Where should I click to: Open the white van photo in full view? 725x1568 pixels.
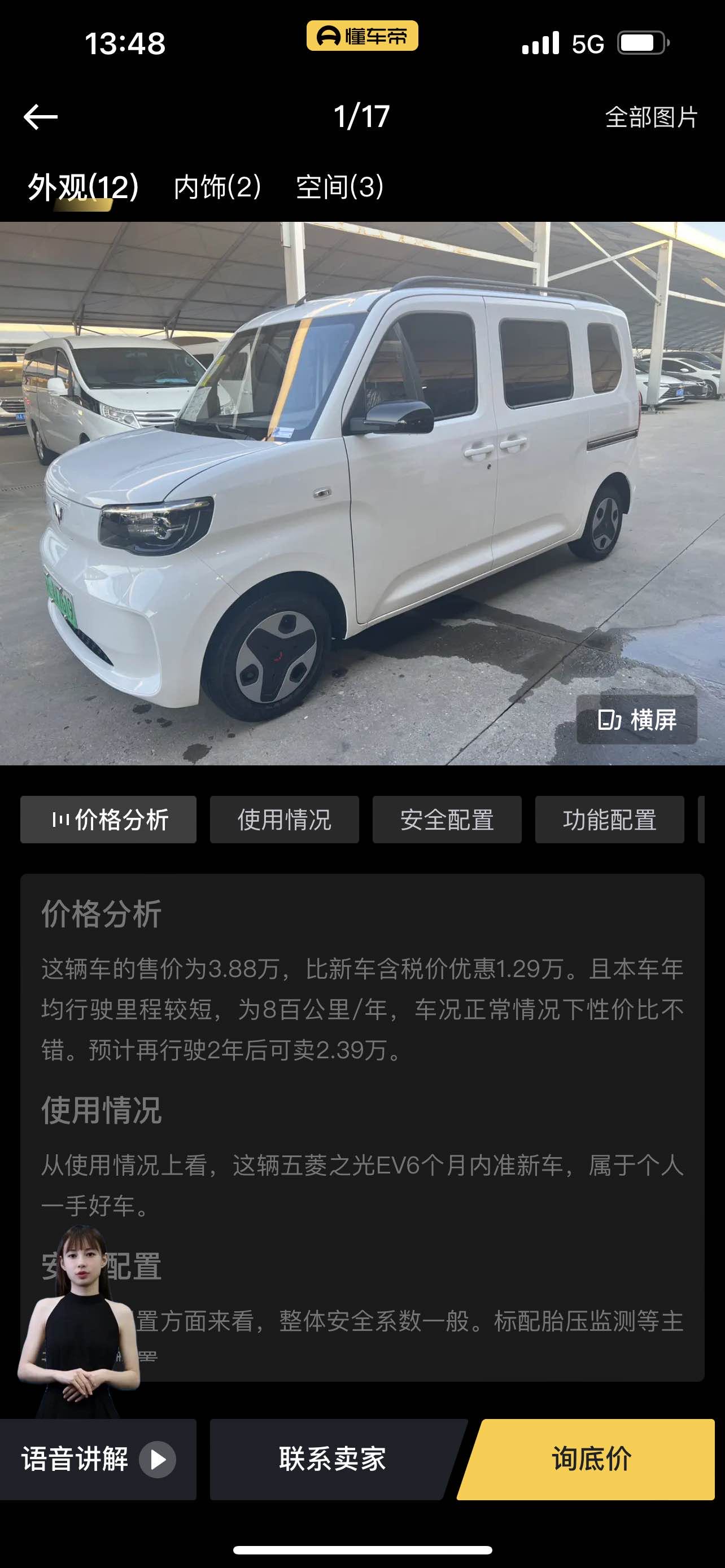pyautogui.click(x=362, y=493)
